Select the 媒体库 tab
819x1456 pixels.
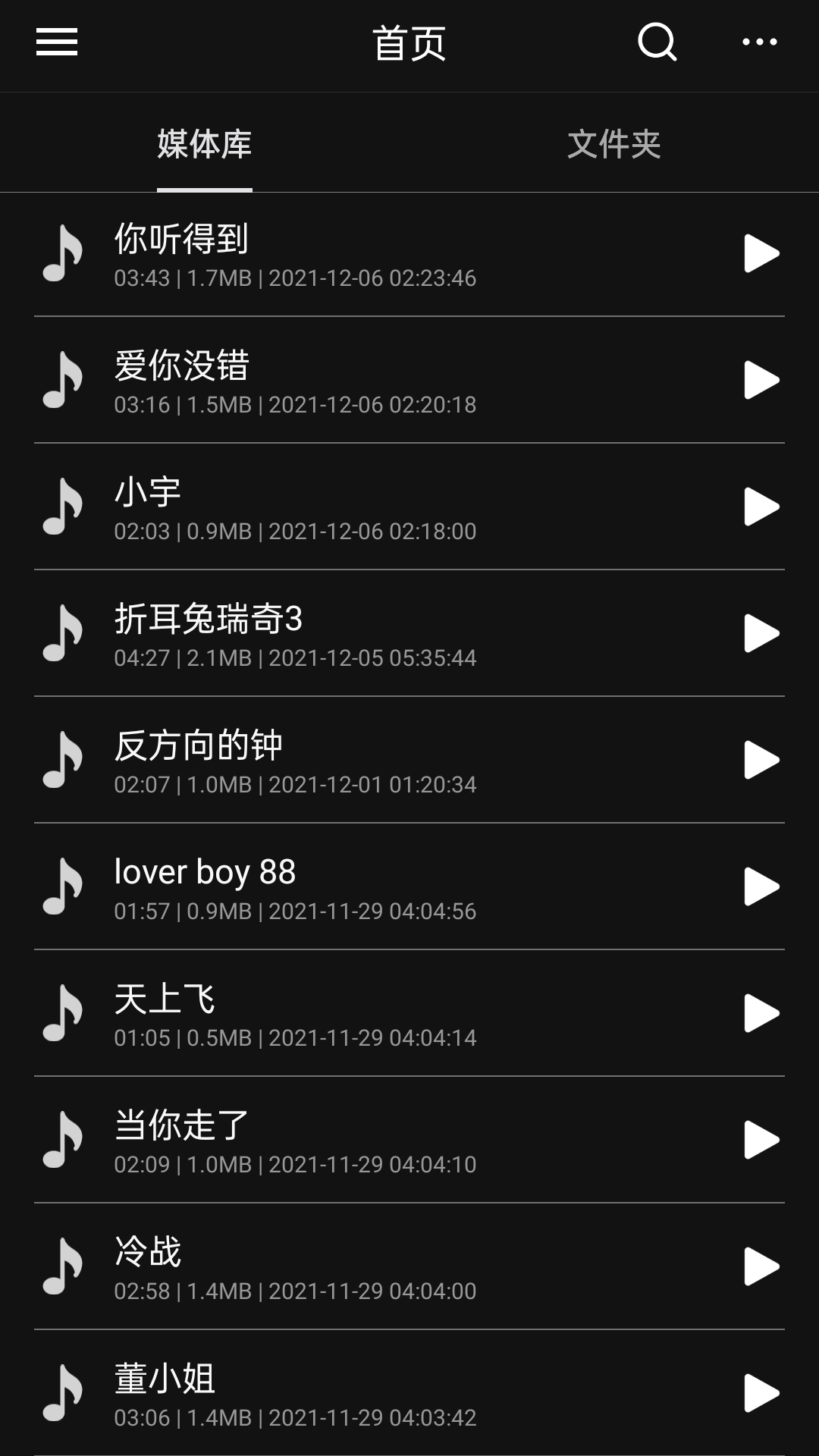tap(203, 144)
